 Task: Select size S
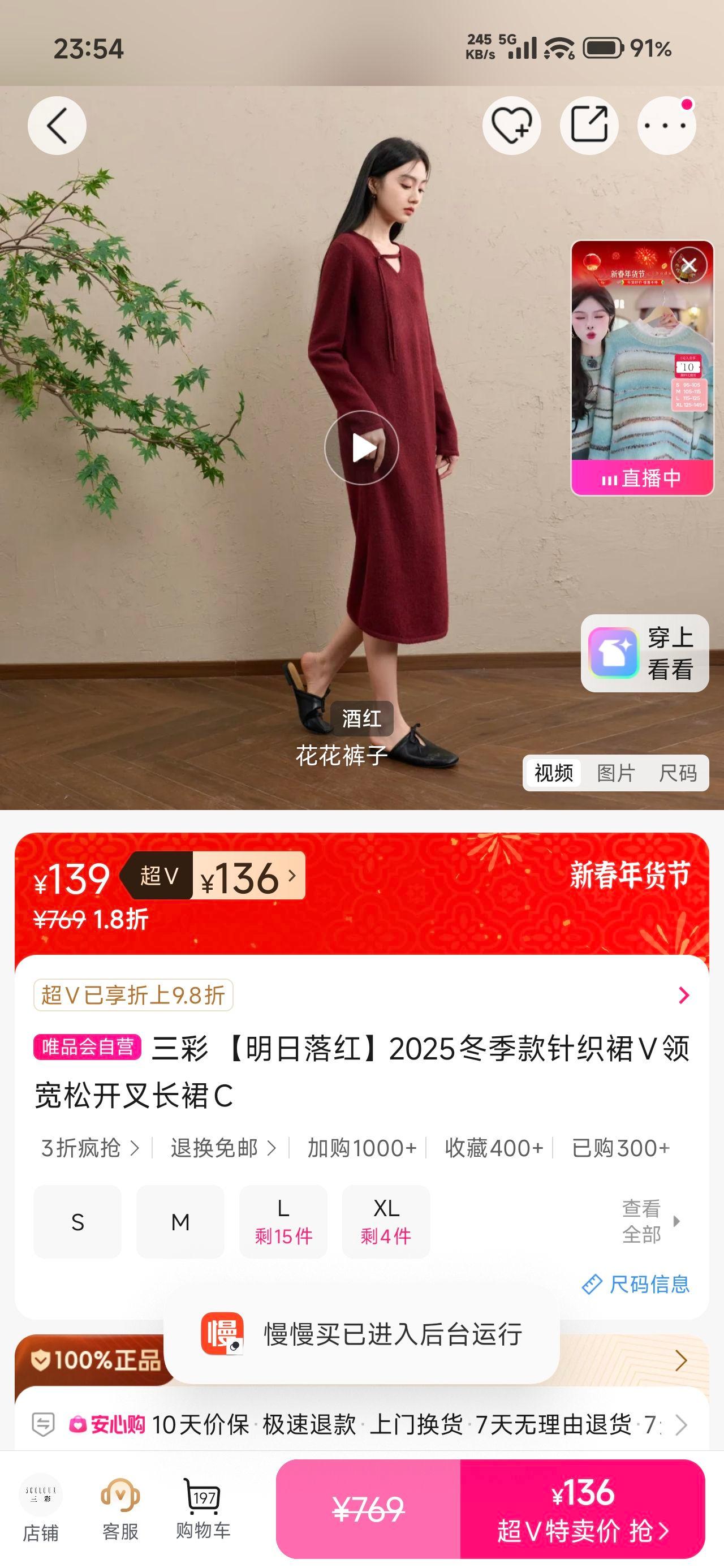(x=77, y=1222)
